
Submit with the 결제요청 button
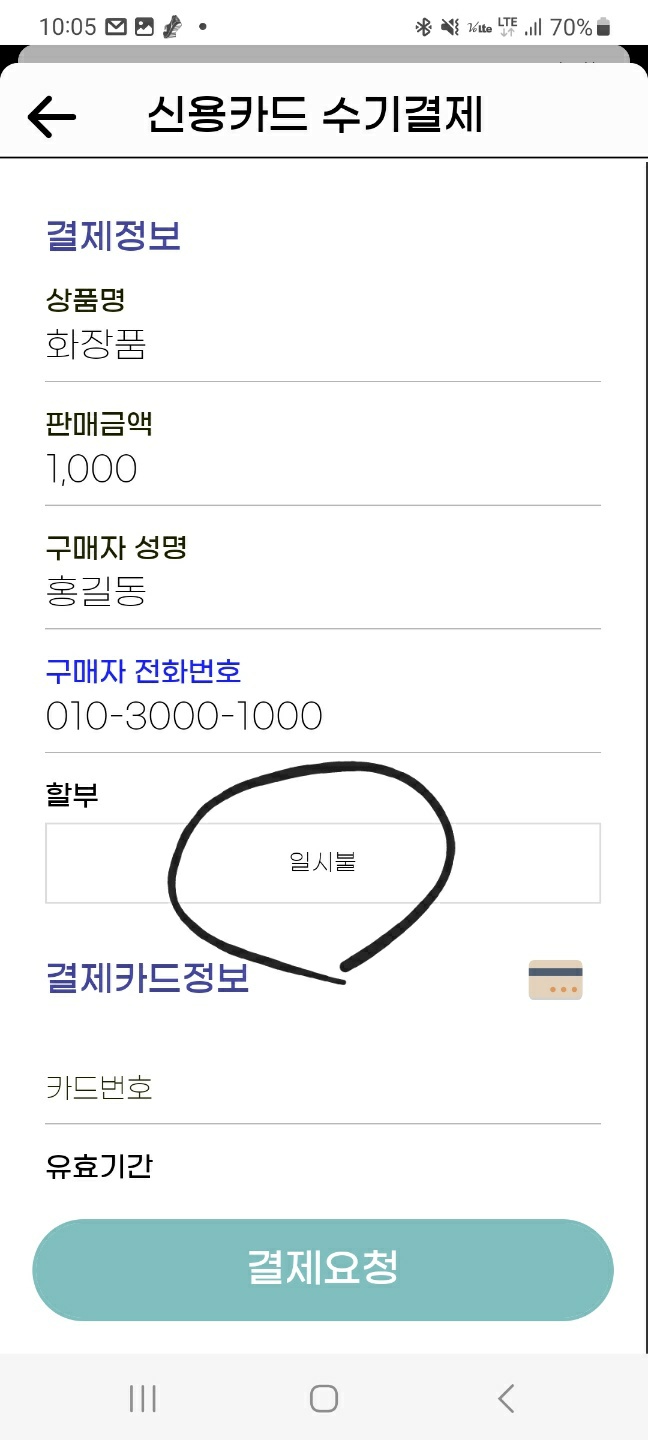pyautogui.click(x=322, y=1269)
